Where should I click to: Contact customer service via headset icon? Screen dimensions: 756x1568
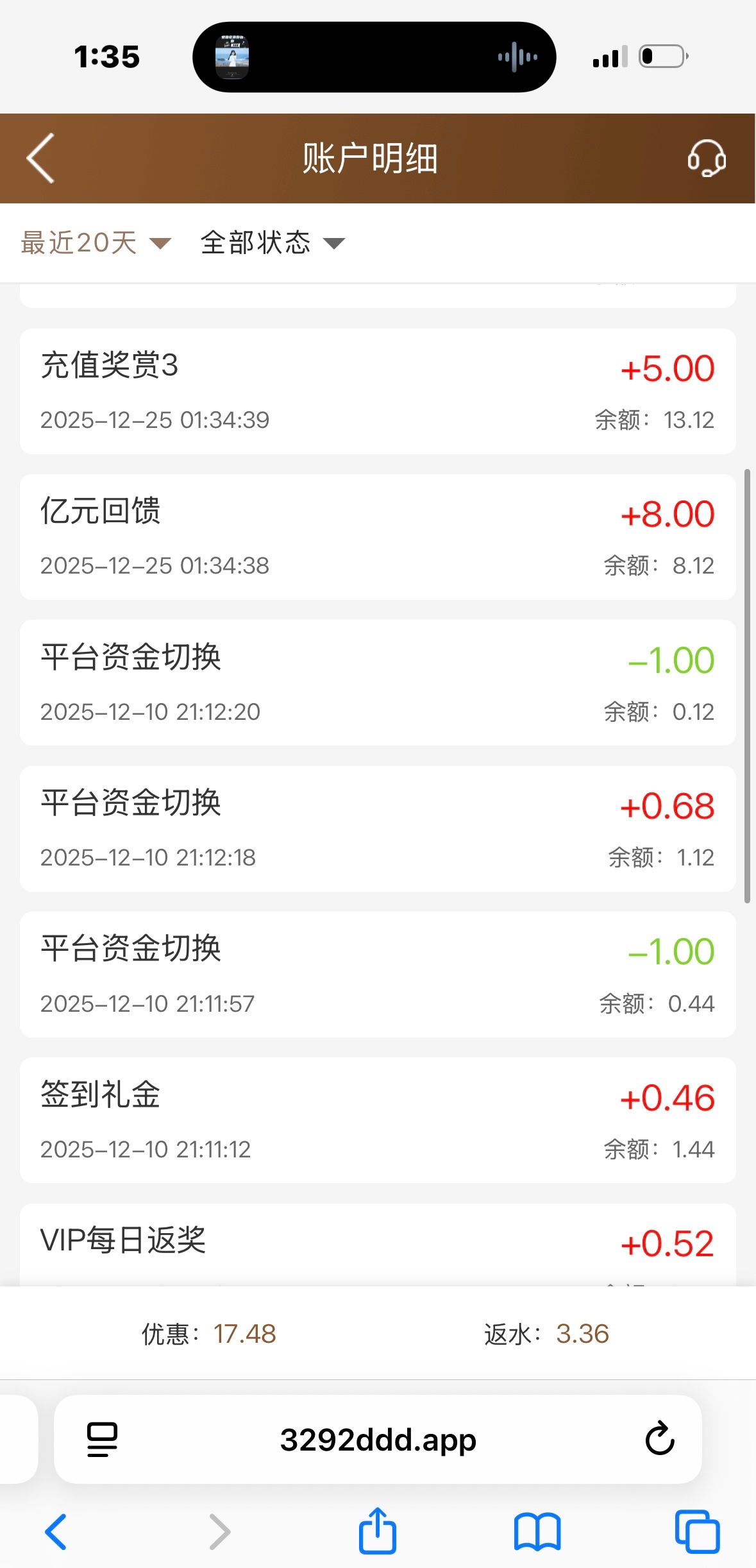click(706, 158)
